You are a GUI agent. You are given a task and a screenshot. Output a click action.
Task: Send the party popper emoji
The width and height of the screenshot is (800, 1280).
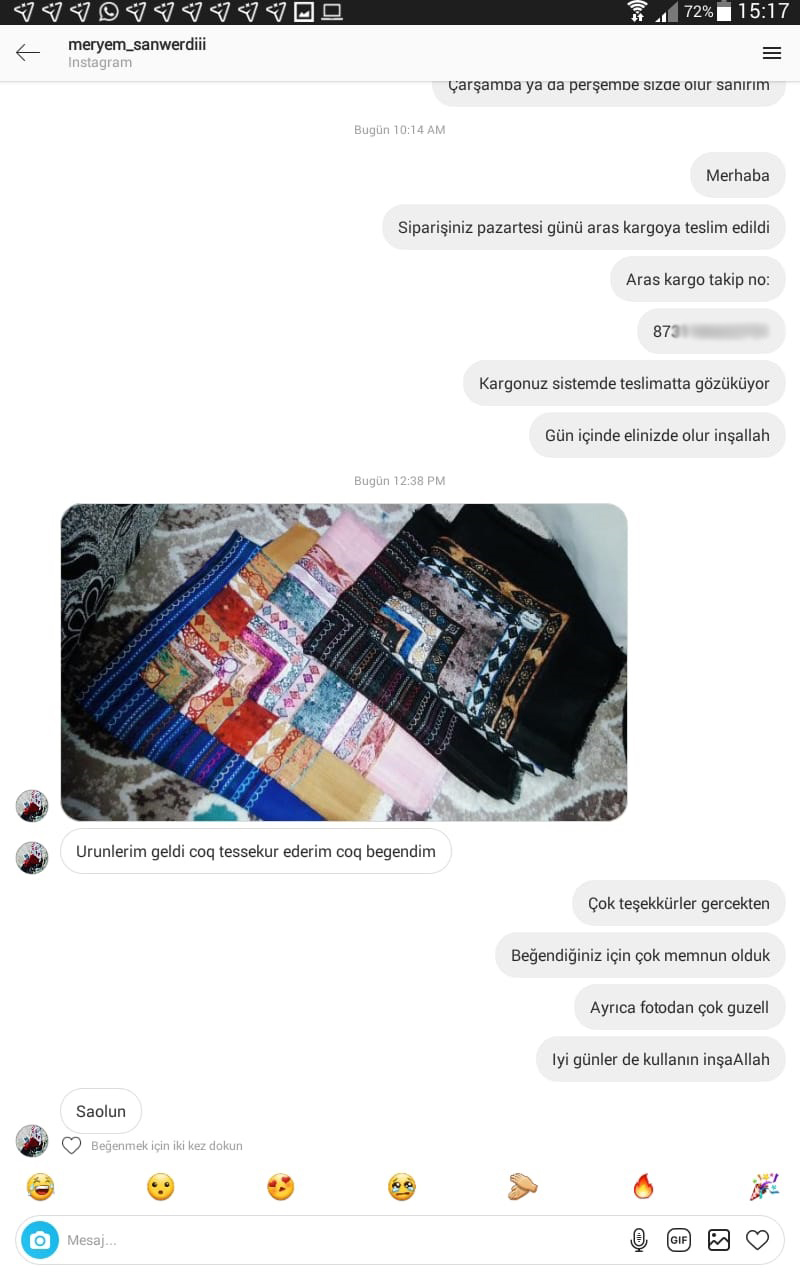(764, 1187)
